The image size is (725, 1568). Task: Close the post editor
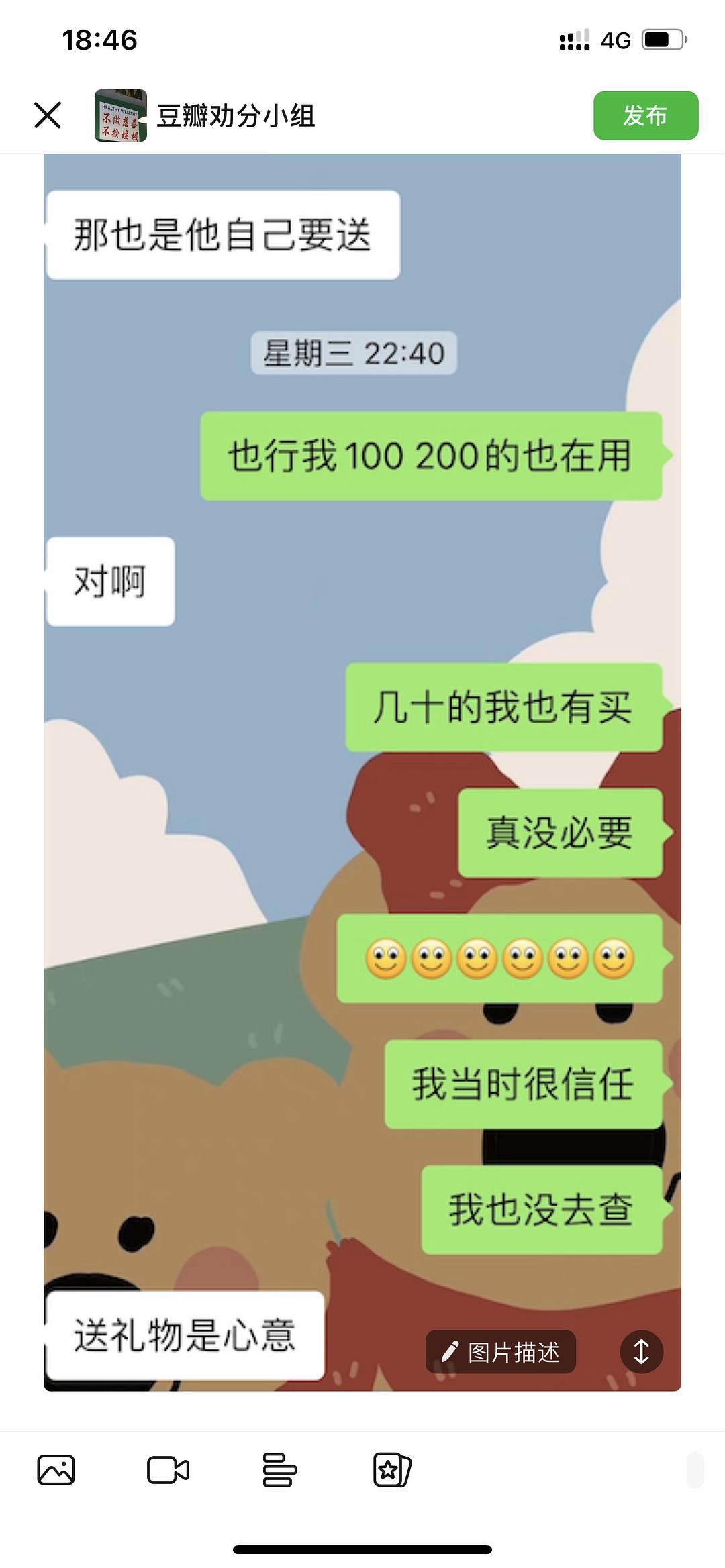coord(48,115)
